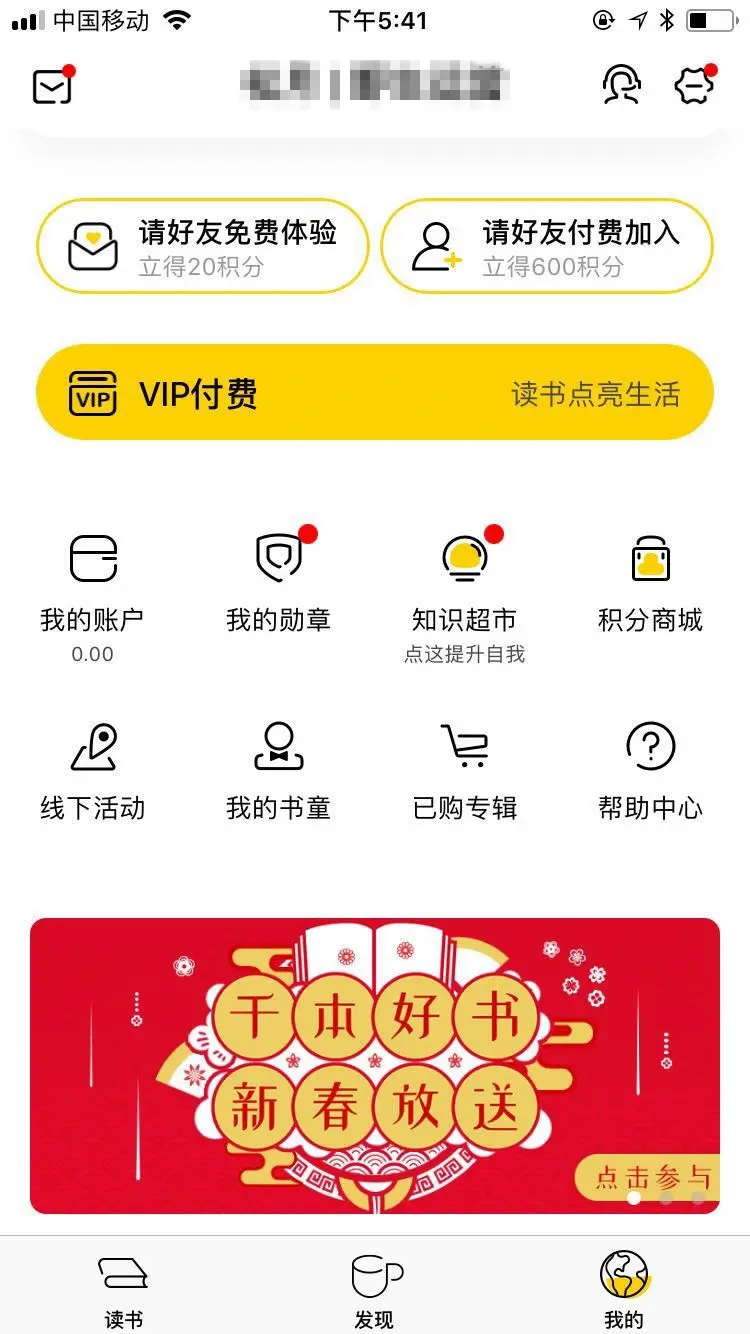Open 已购专辑 shopping cart icon
Image resolution: width=750 pixels, height=1334 pixels.
464,745
